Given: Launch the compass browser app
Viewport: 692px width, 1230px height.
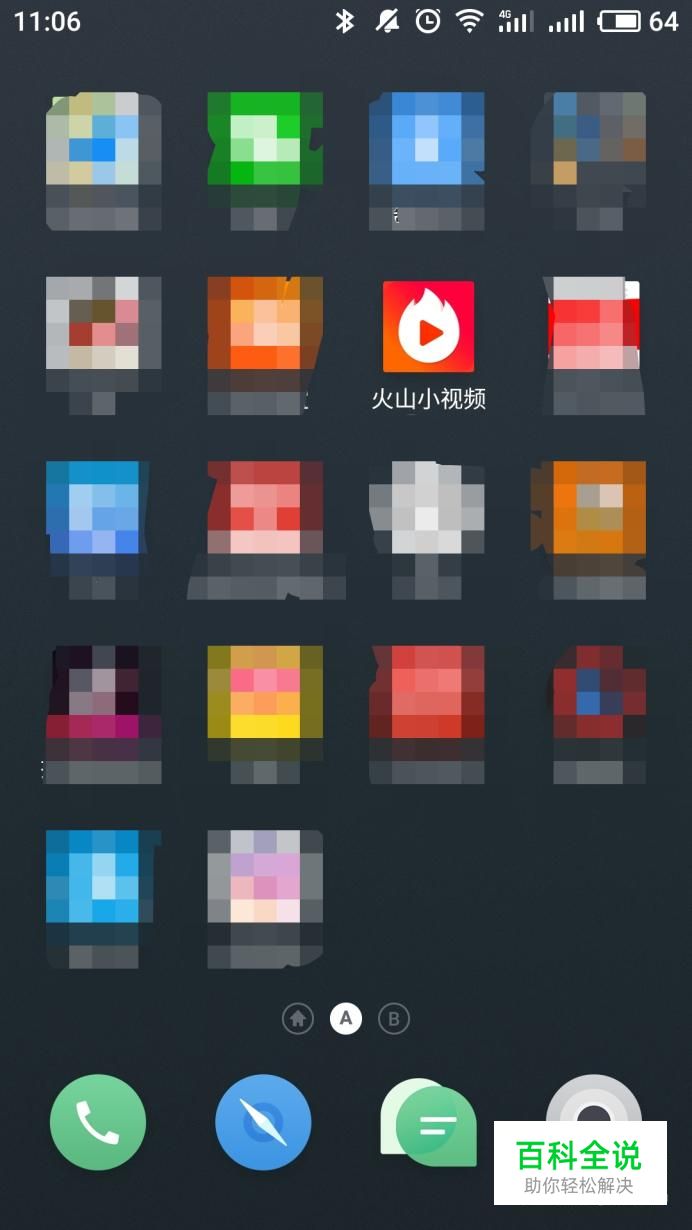Looking at the screenshot, I should click(x=263, y=1122).
